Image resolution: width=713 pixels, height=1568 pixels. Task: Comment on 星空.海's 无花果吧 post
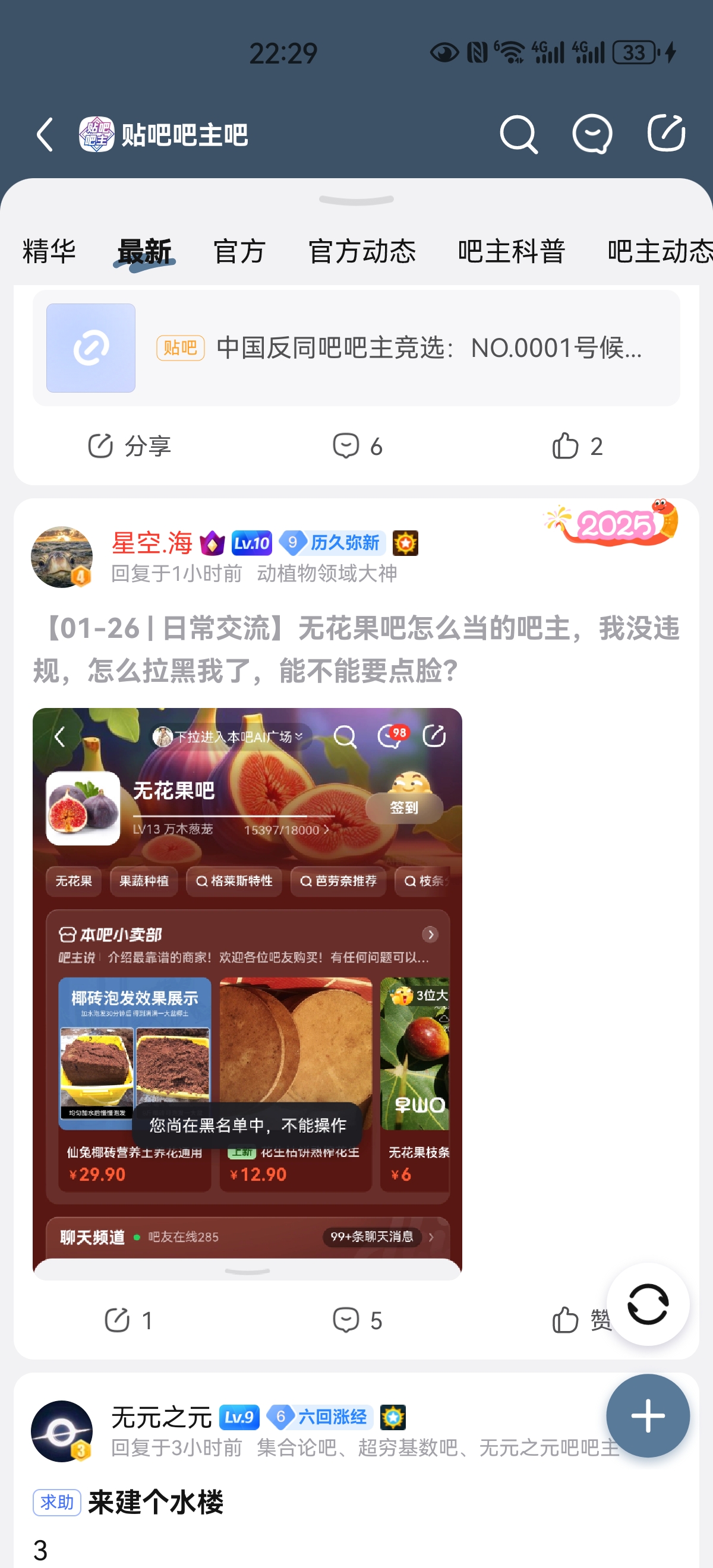358,1320
